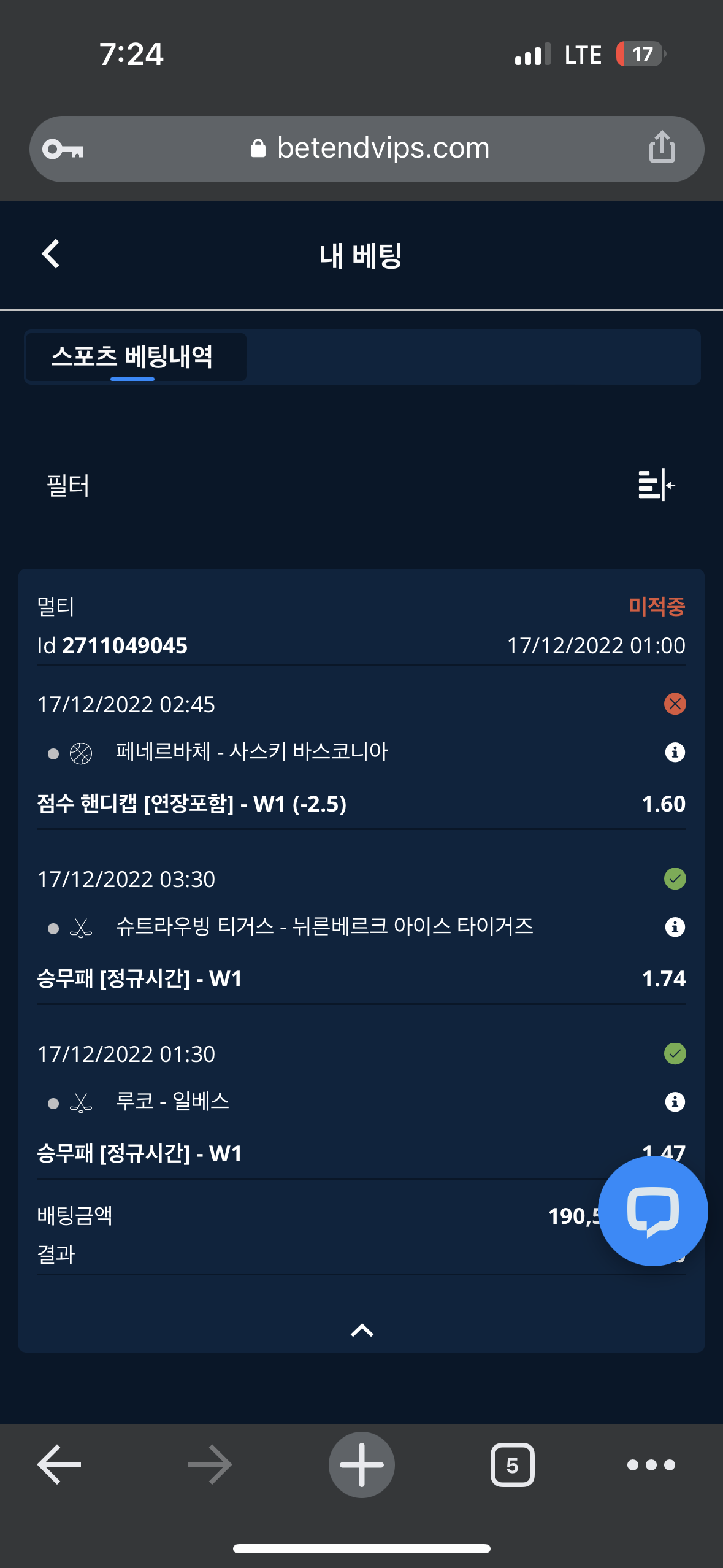This screenshot has width=723, height=1568.
Task: Go back from the 내 베팅 page
Action: 51,254
